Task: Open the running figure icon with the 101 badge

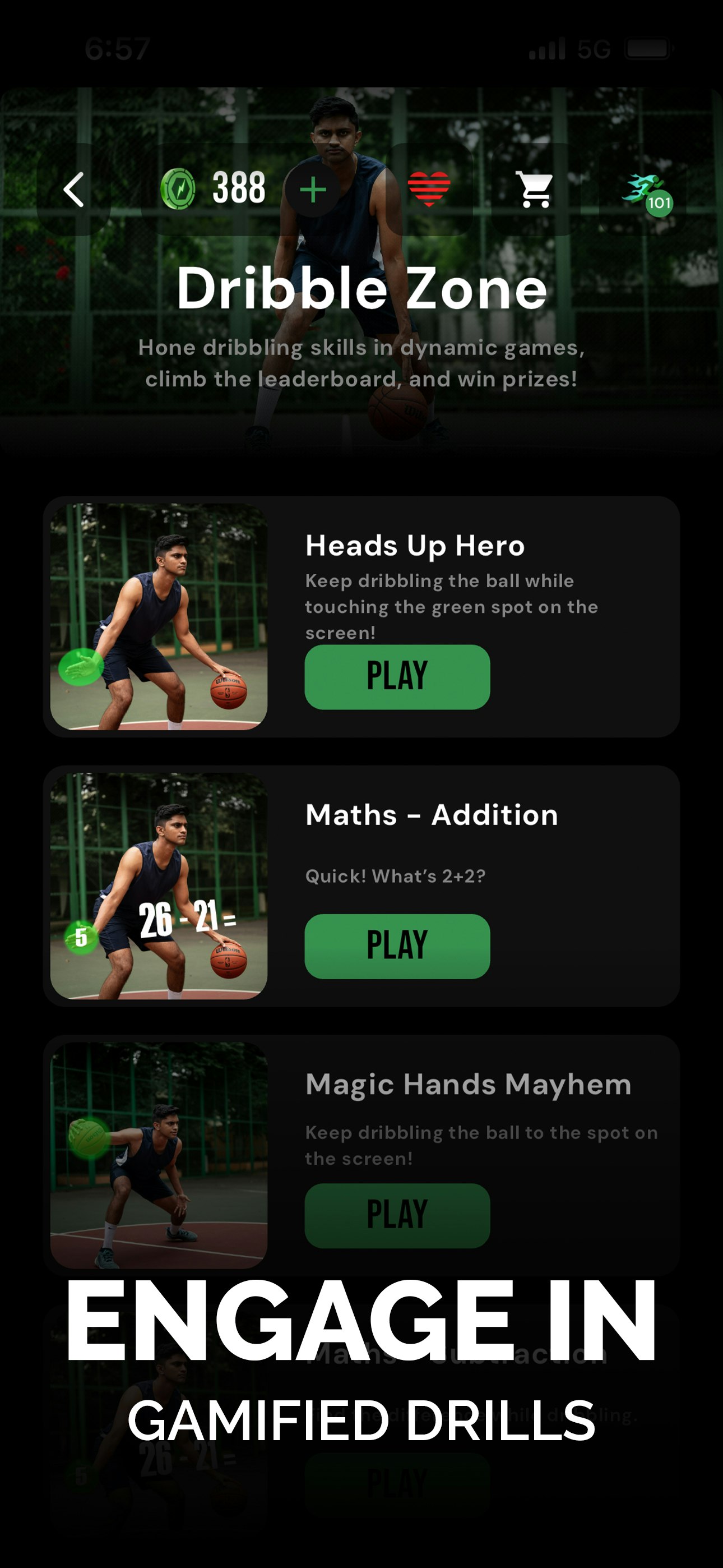Action: click(x=645, y=192)
